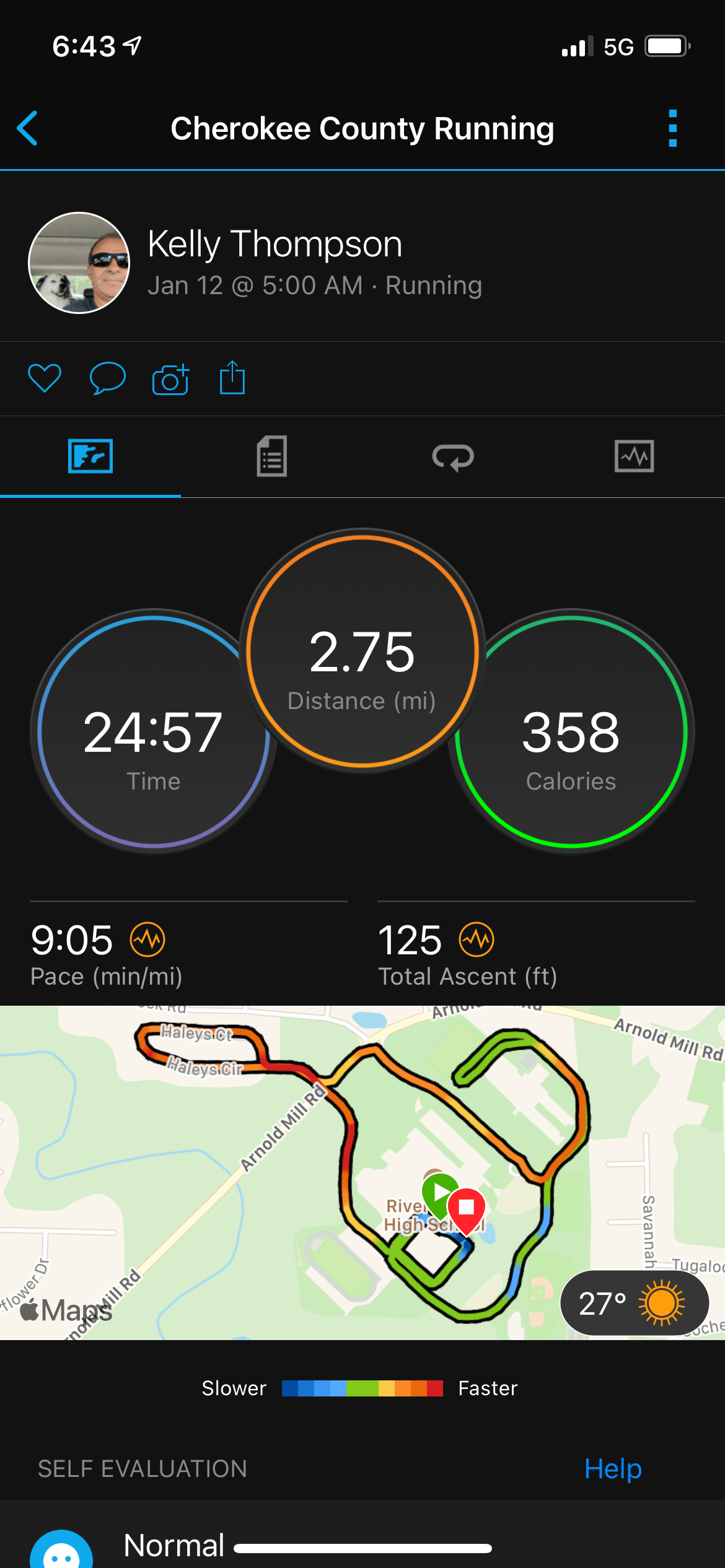Image resolution: width=725 pixels, height=1568 pixels.
Task: Open Help for self evaluation
Action: (x=613, y=1468)
